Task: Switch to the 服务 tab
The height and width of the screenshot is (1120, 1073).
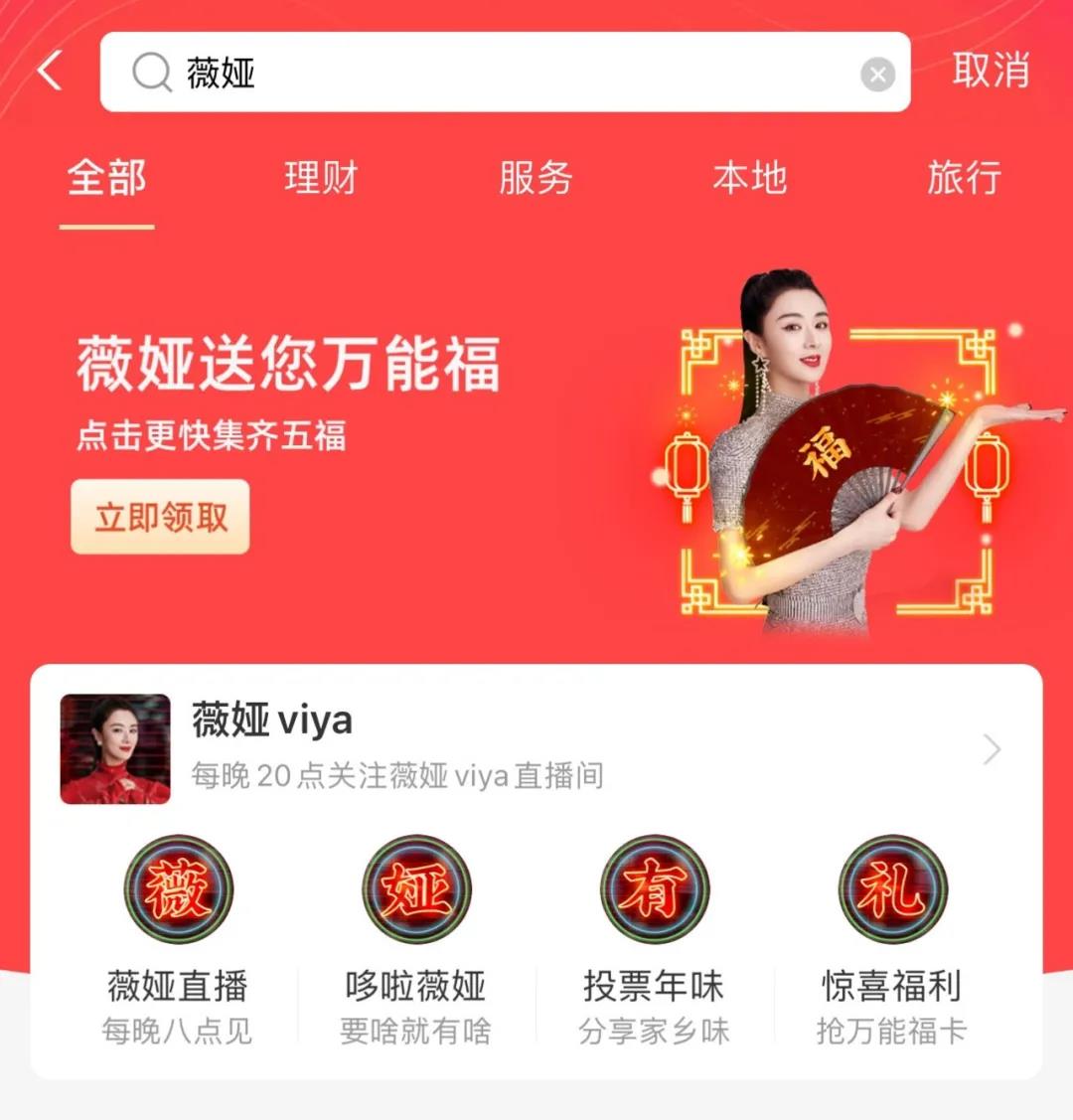Action: (536, 179)
